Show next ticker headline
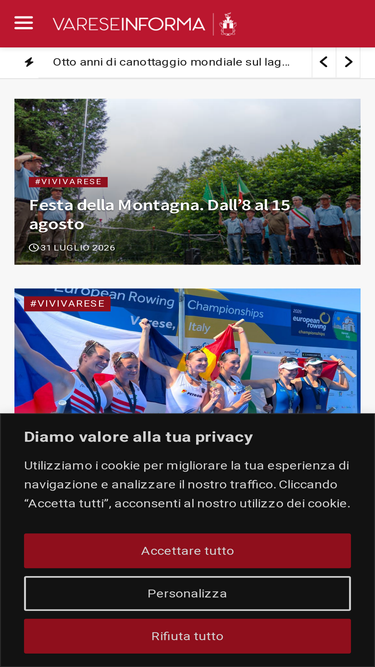 (348, 63)
